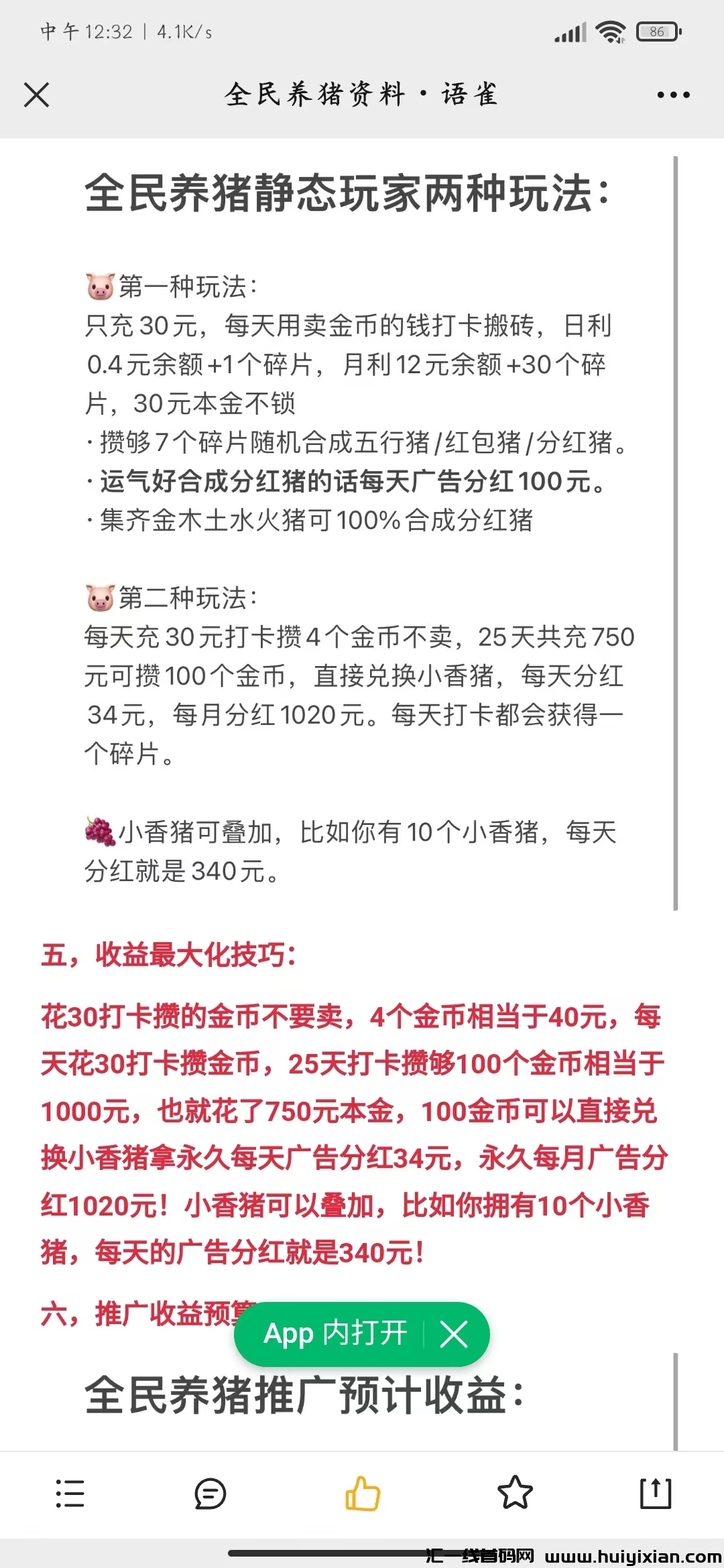Like this document with thumbs-up
This screenshot has width=724, height=1568.
click(363, 1494)
